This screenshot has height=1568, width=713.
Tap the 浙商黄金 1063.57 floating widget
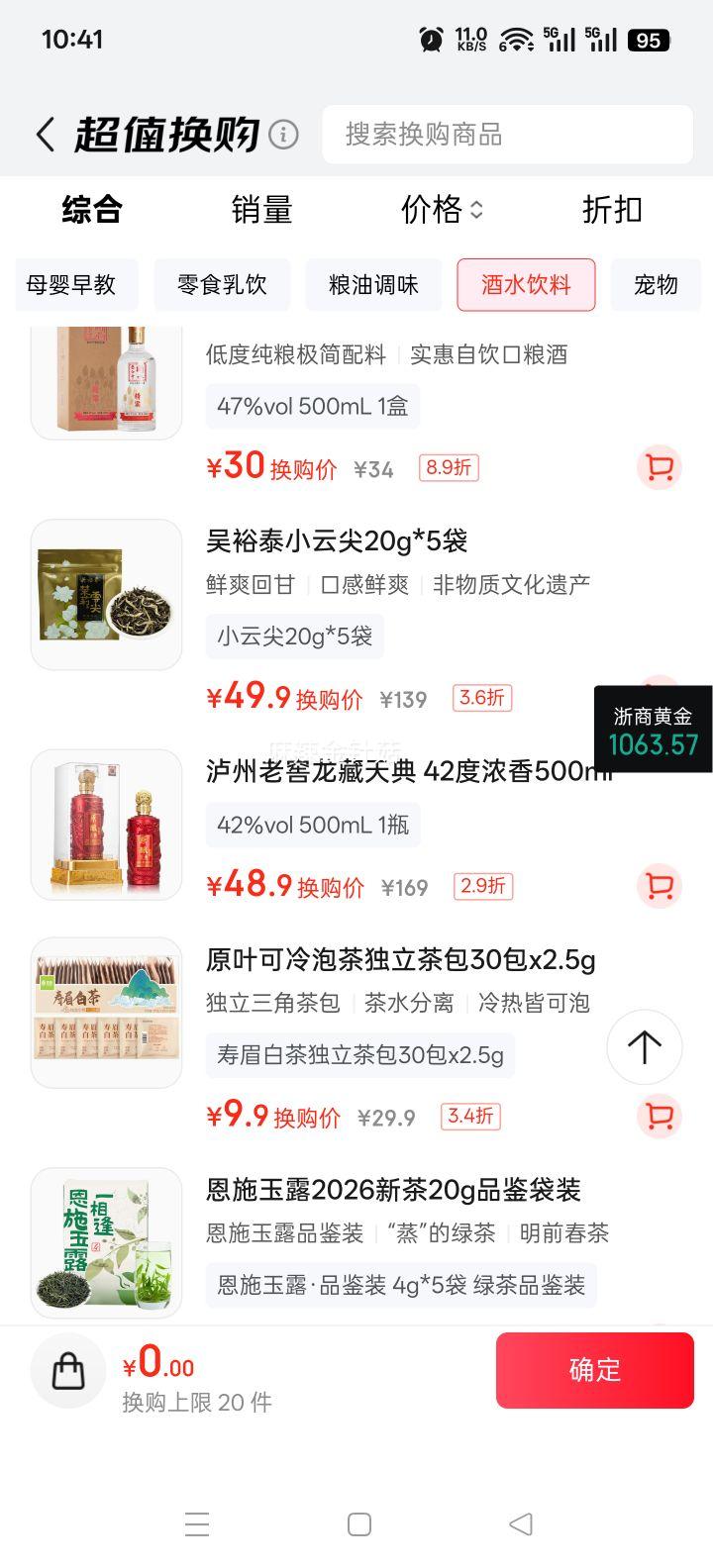coord(654,731)
